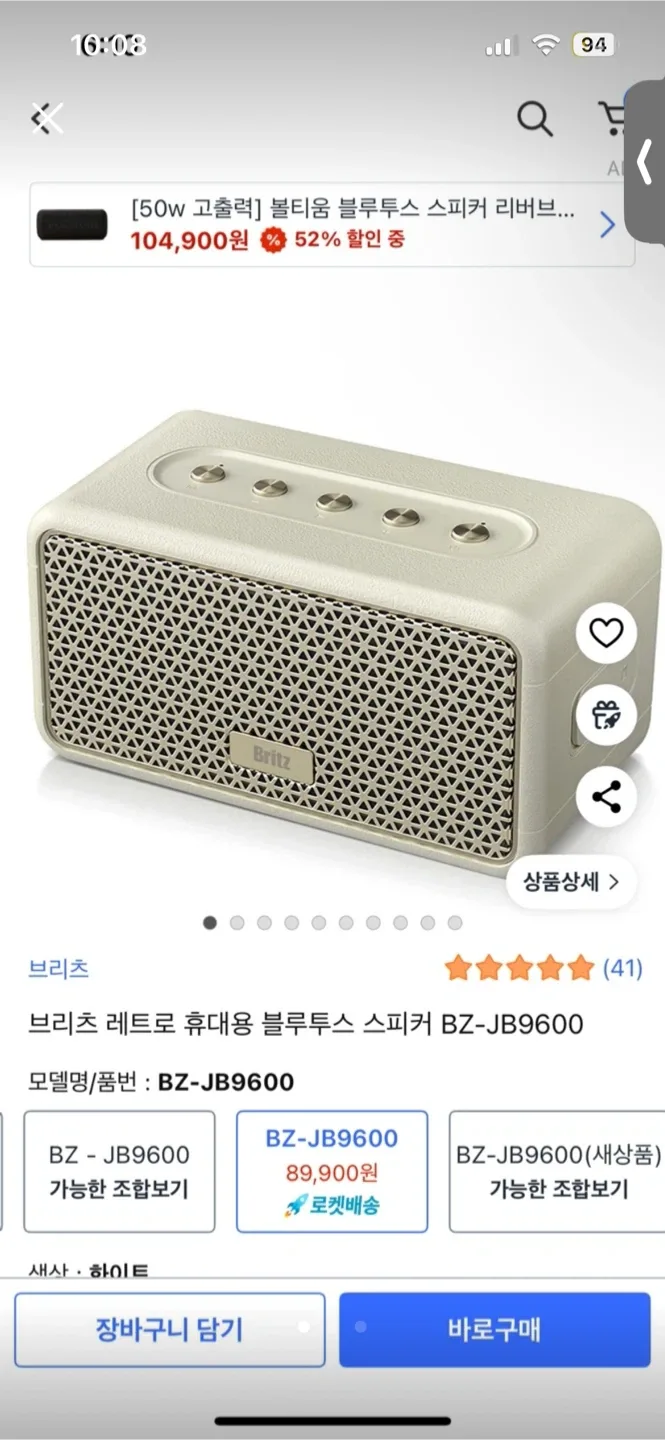Open 상품상세 product details

(x=570, y=882)
